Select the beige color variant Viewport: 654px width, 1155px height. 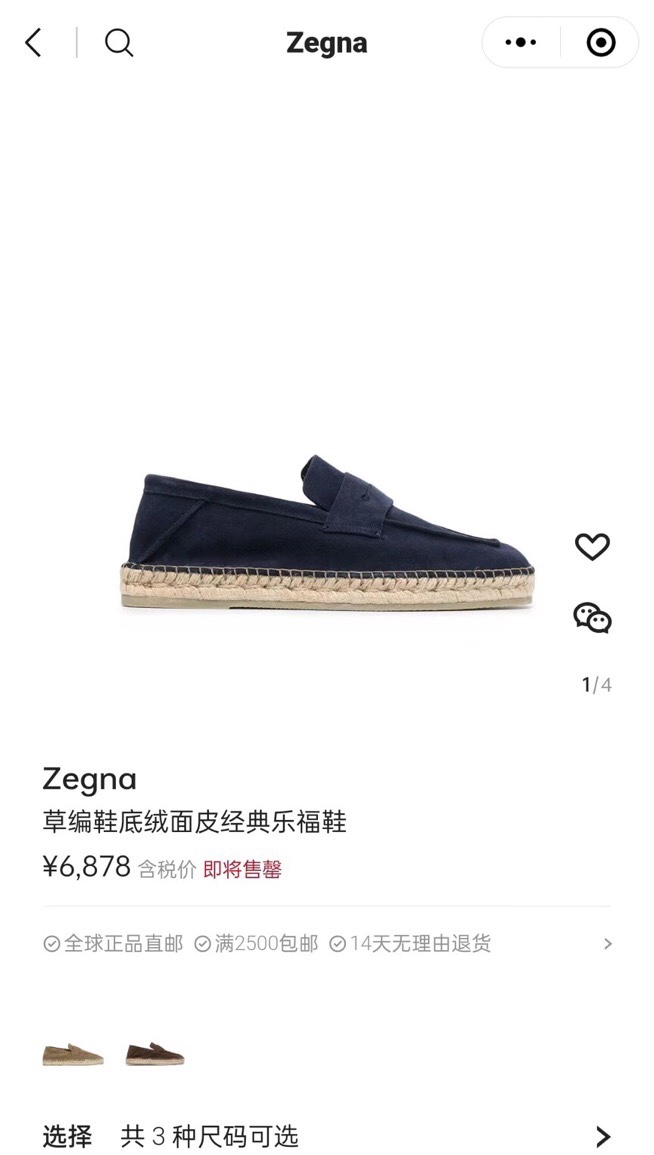pos(73,1053)
